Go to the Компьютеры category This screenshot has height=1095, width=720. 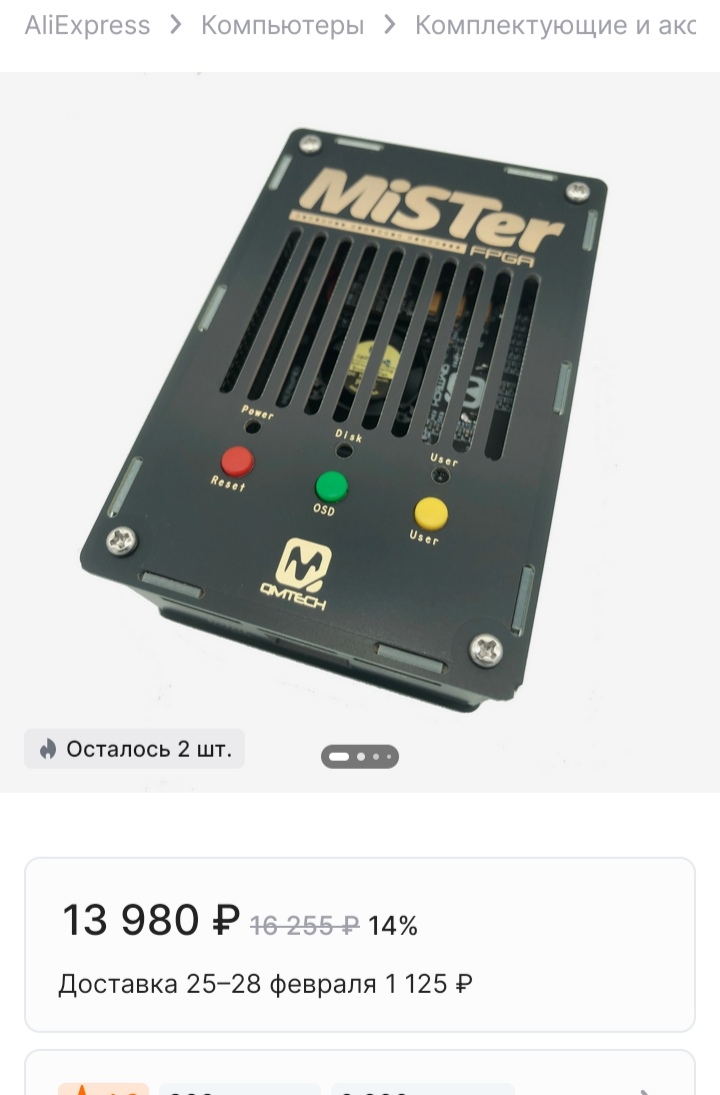pyautogui.click(x=282, y=26)
